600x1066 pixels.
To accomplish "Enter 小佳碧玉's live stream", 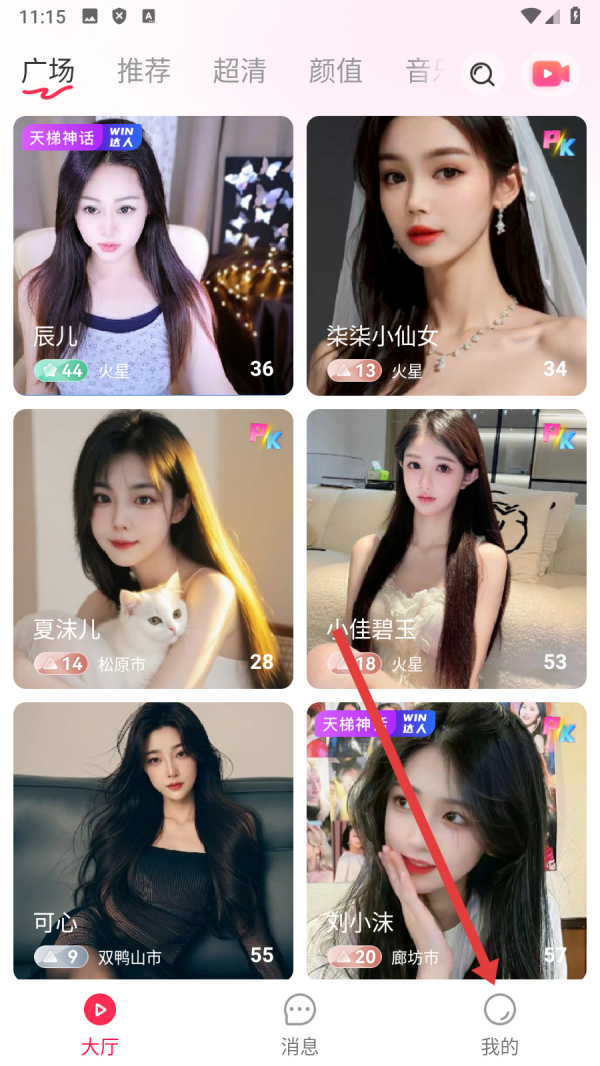I will click(x=446, y=548).
